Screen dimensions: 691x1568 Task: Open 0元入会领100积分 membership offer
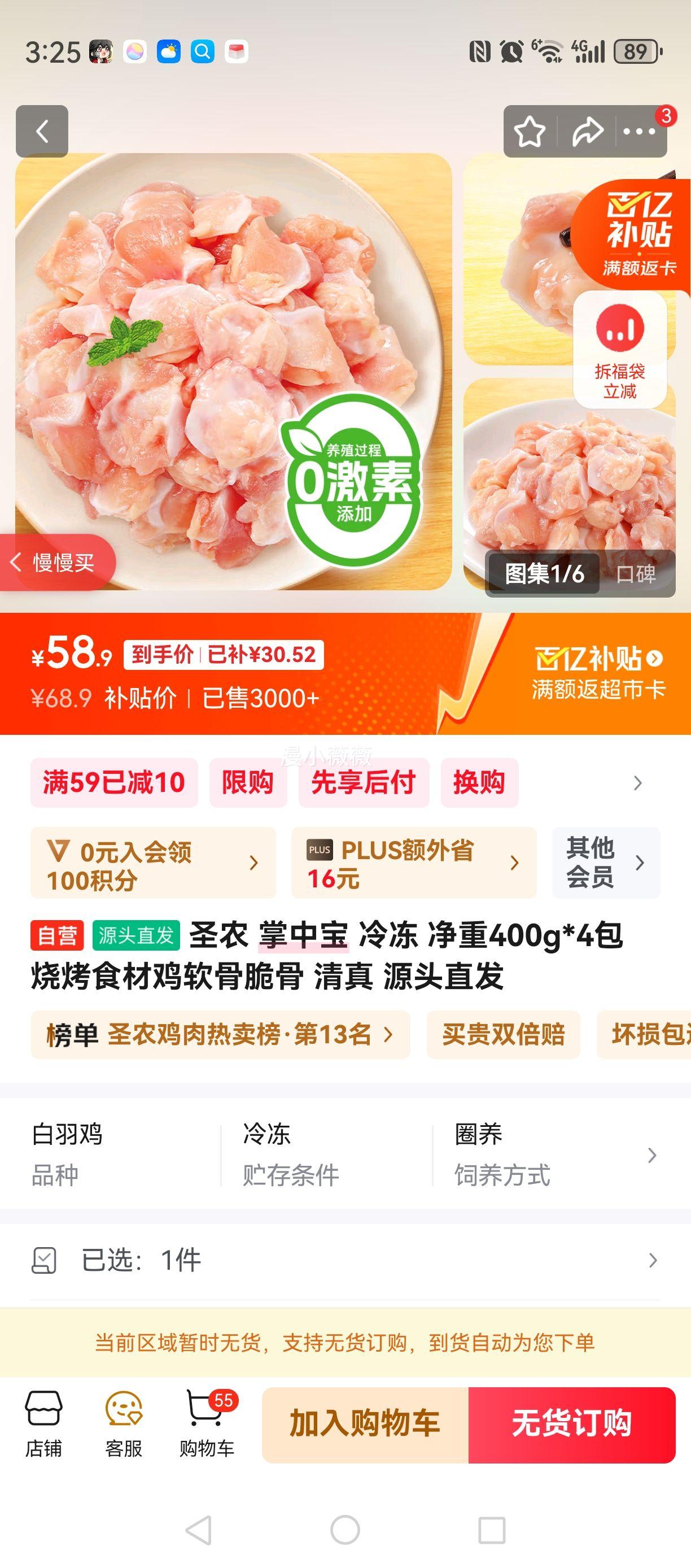[x=152, y=863]
